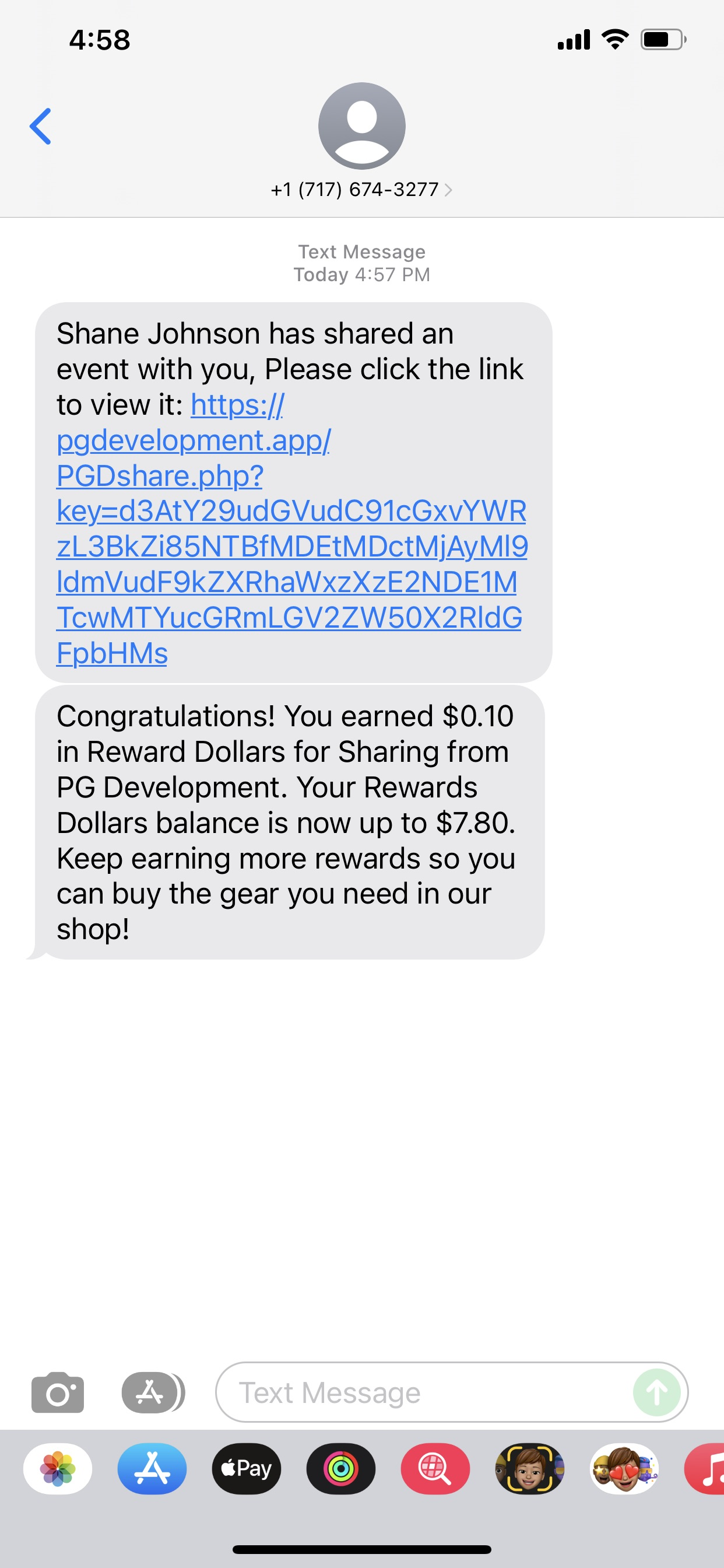The image size is (724, 1568).
Task: Open the App Store iMessage app
Action: [152, 1469]
